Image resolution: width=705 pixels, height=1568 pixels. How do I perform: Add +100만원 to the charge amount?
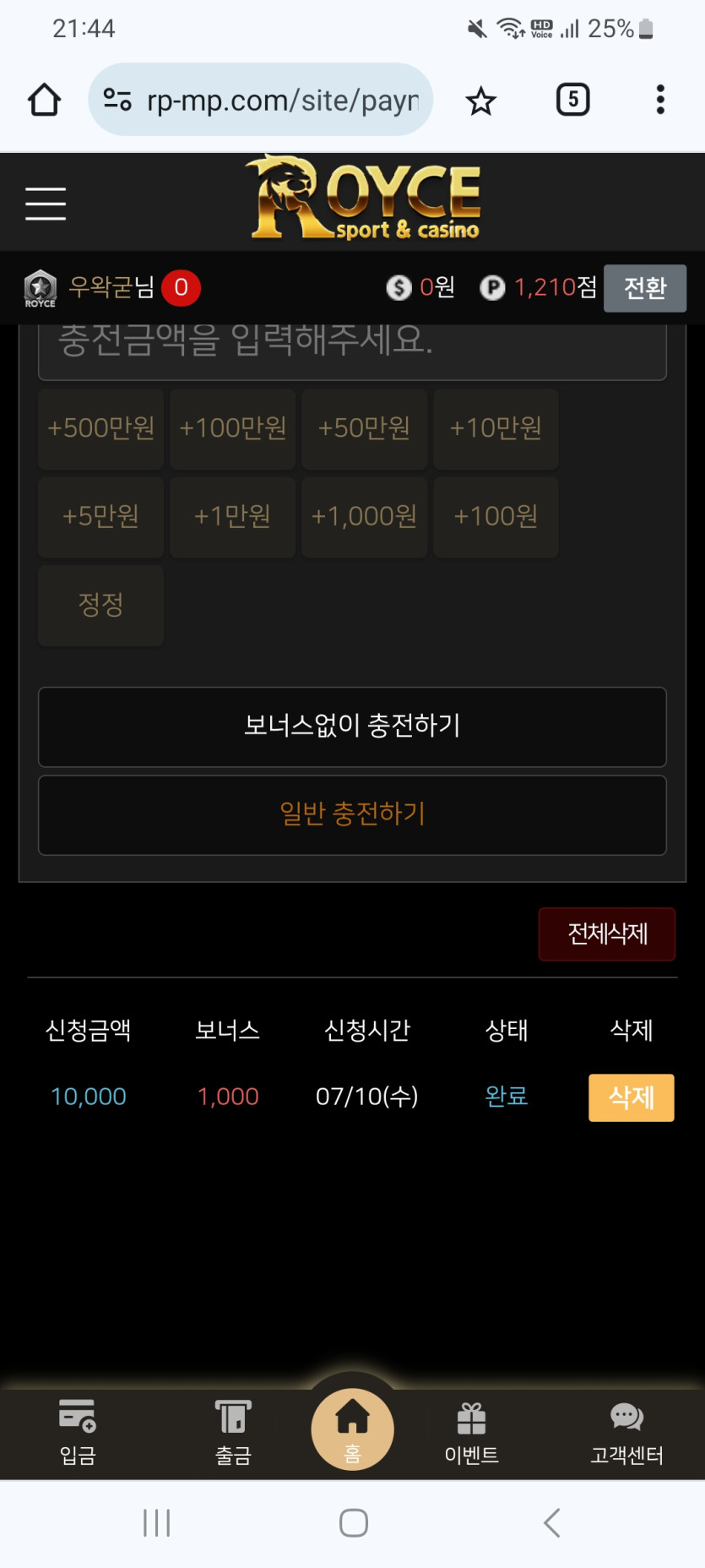232,428
